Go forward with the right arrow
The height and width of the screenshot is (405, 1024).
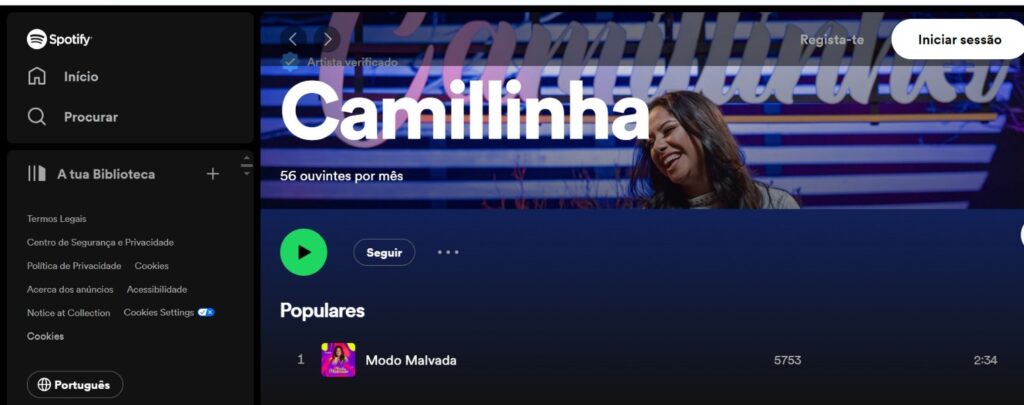point(327,39)
